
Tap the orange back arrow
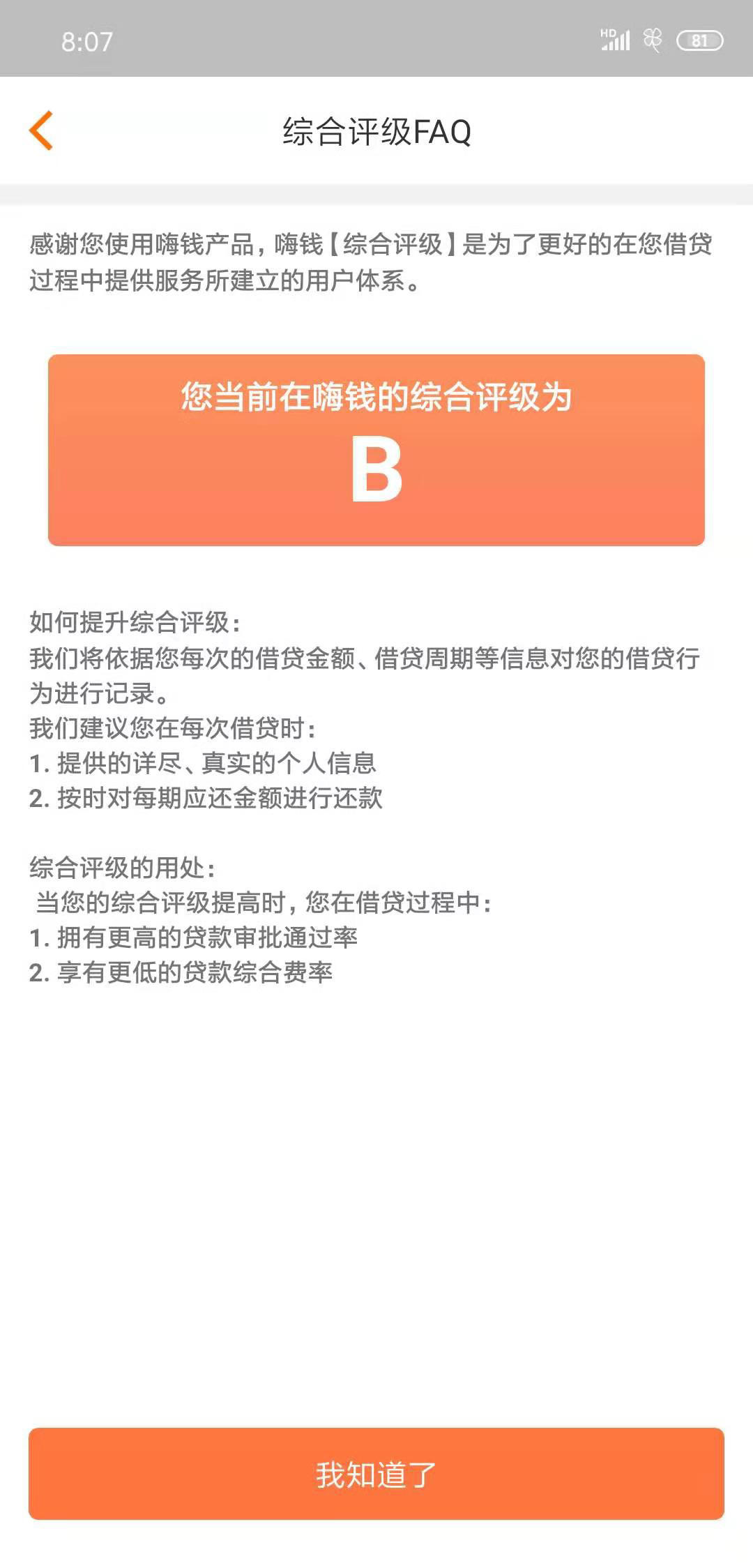click(x=41, y=130)
